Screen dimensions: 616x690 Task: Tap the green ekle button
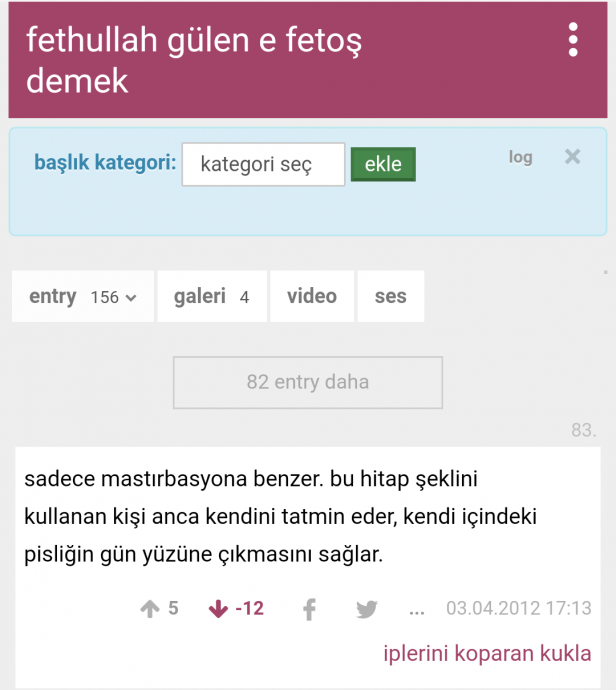pyautogui.click(x=383, y=165)
